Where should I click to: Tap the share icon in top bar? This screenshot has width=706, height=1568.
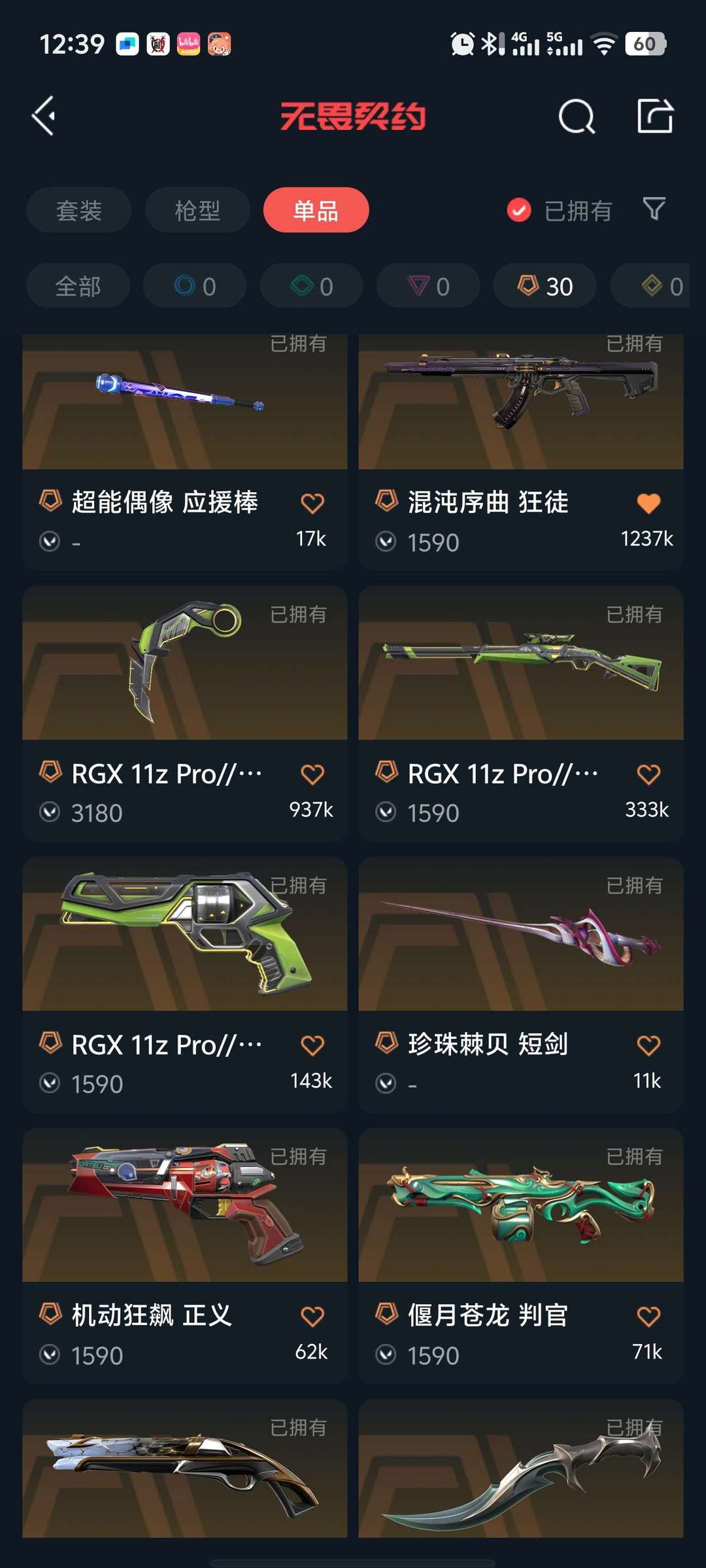655,116
